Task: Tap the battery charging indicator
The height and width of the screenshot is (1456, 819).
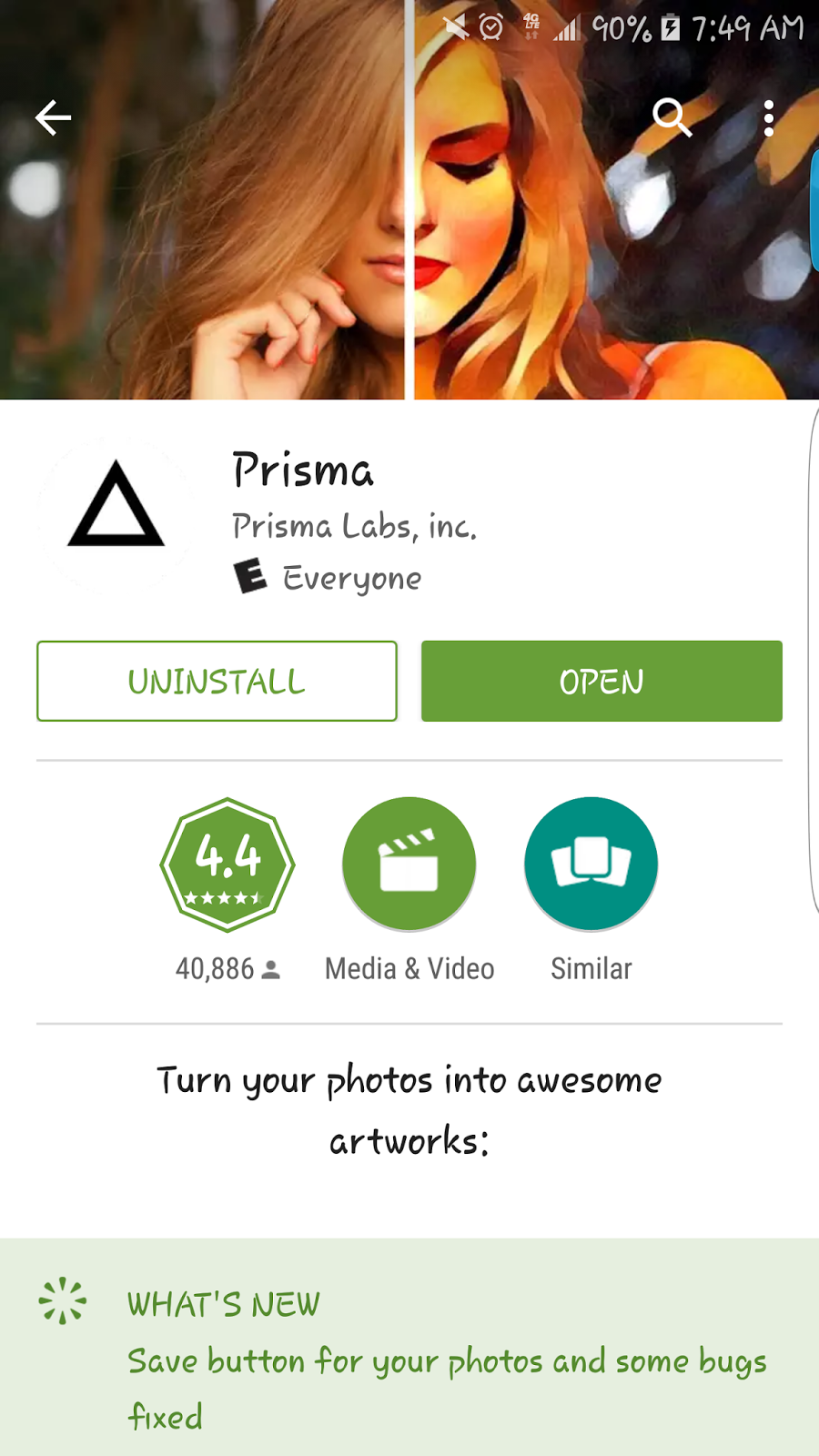Action: [668, 29]
